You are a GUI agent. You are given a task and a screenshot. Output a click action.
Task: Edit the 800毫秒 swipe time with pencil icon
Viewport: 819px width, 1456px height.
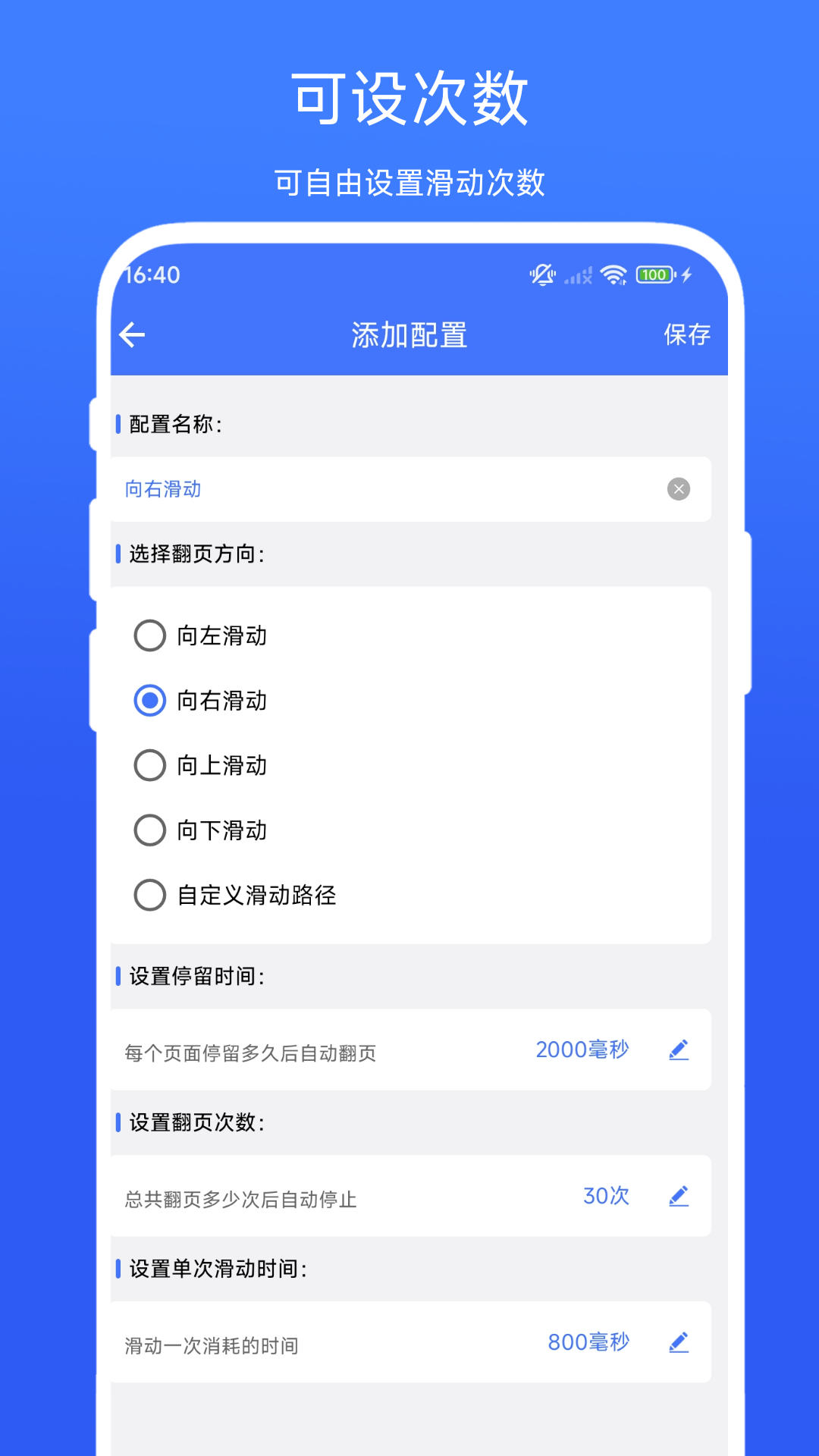coord(680,1342)
